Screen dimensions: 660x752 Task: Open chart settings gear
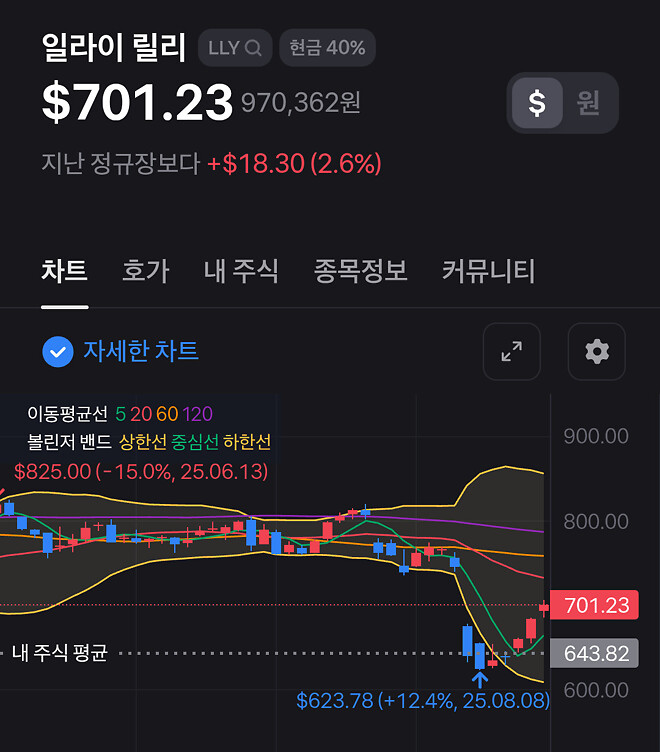click(x=597, y=351)
